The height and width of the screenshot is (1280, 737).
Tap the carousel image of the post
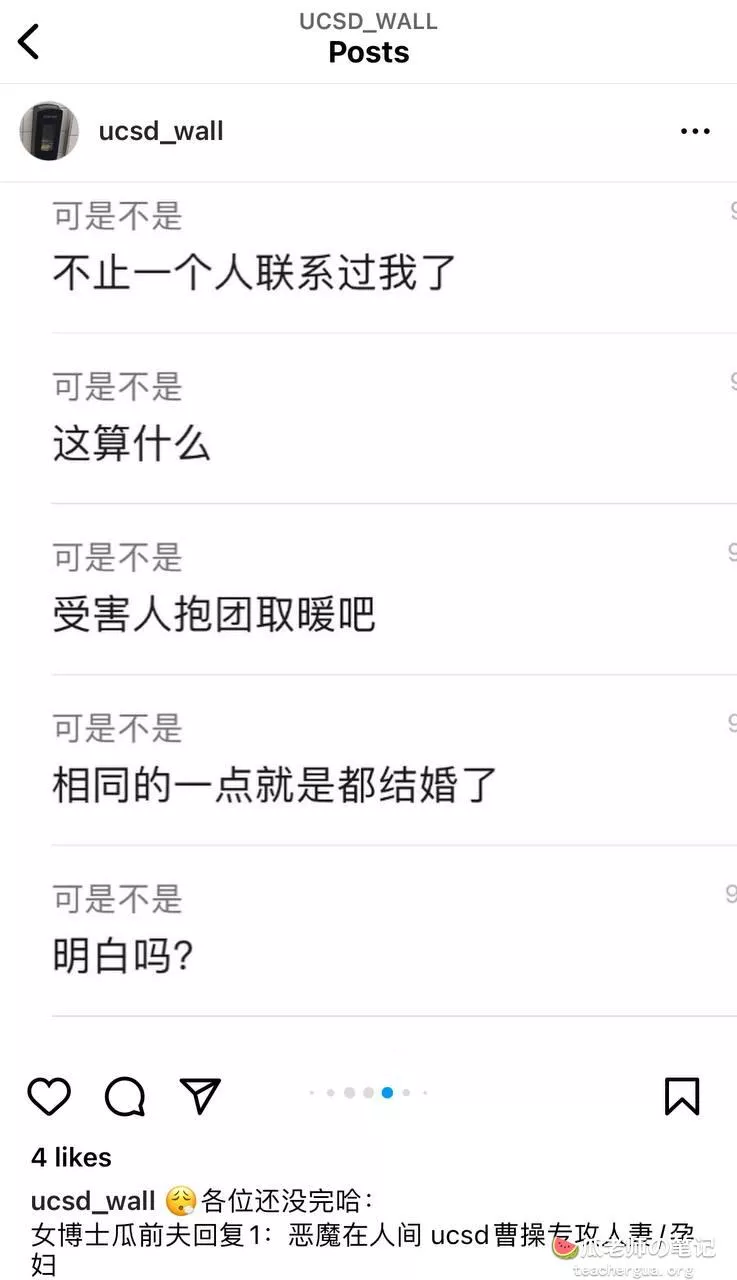[x=368, y=600]
